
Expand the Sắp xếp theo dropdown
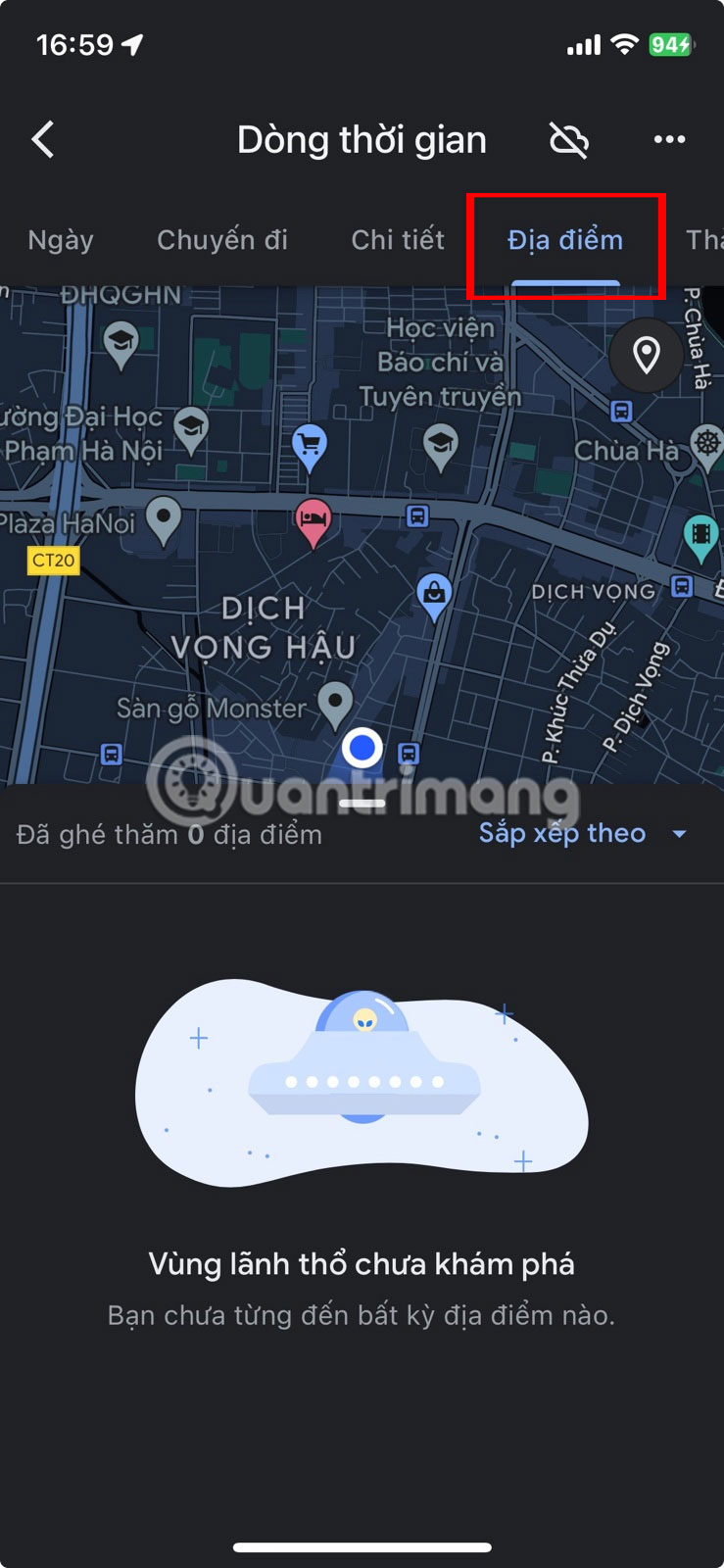pyautogui.click(x=582, y=833)
